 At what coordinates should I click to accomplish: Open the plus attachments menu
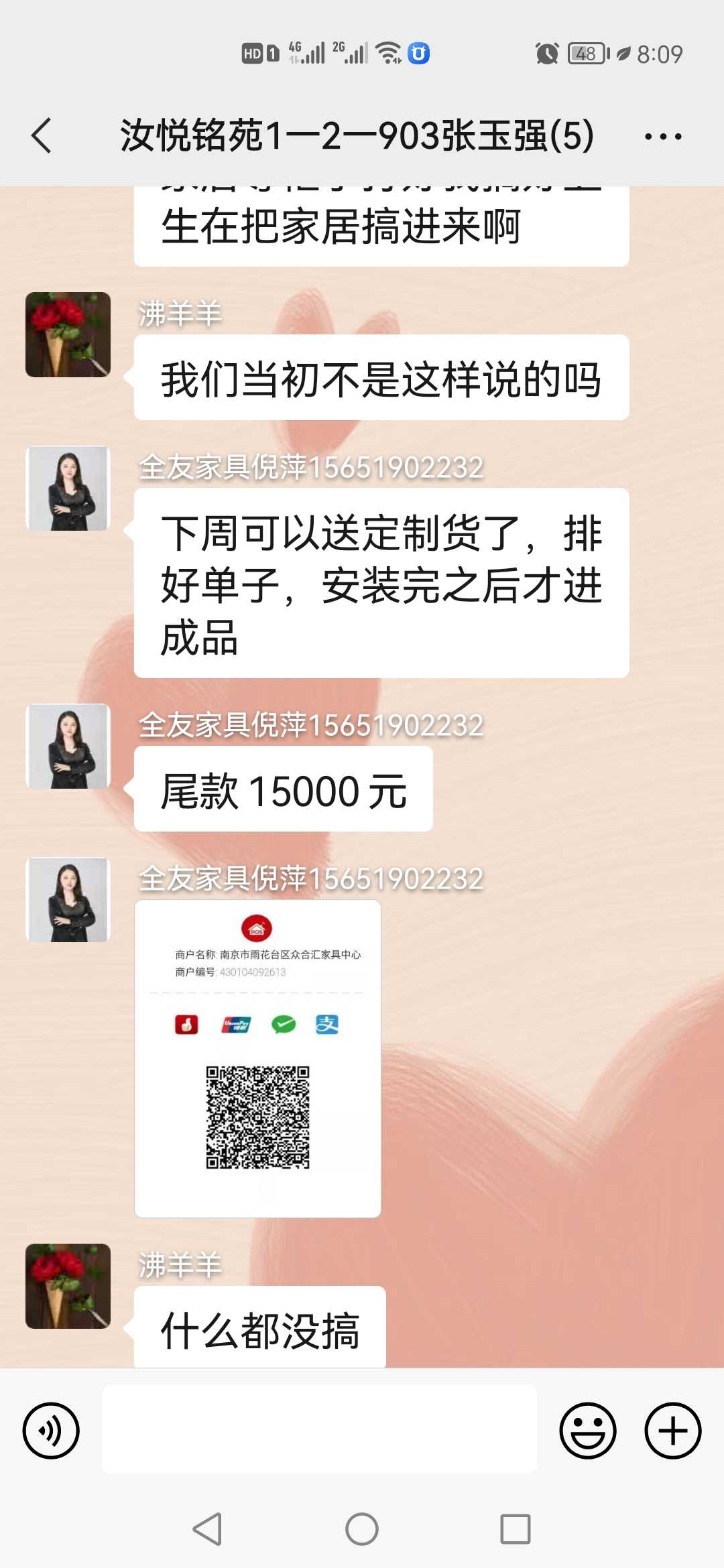point(672,1430)
